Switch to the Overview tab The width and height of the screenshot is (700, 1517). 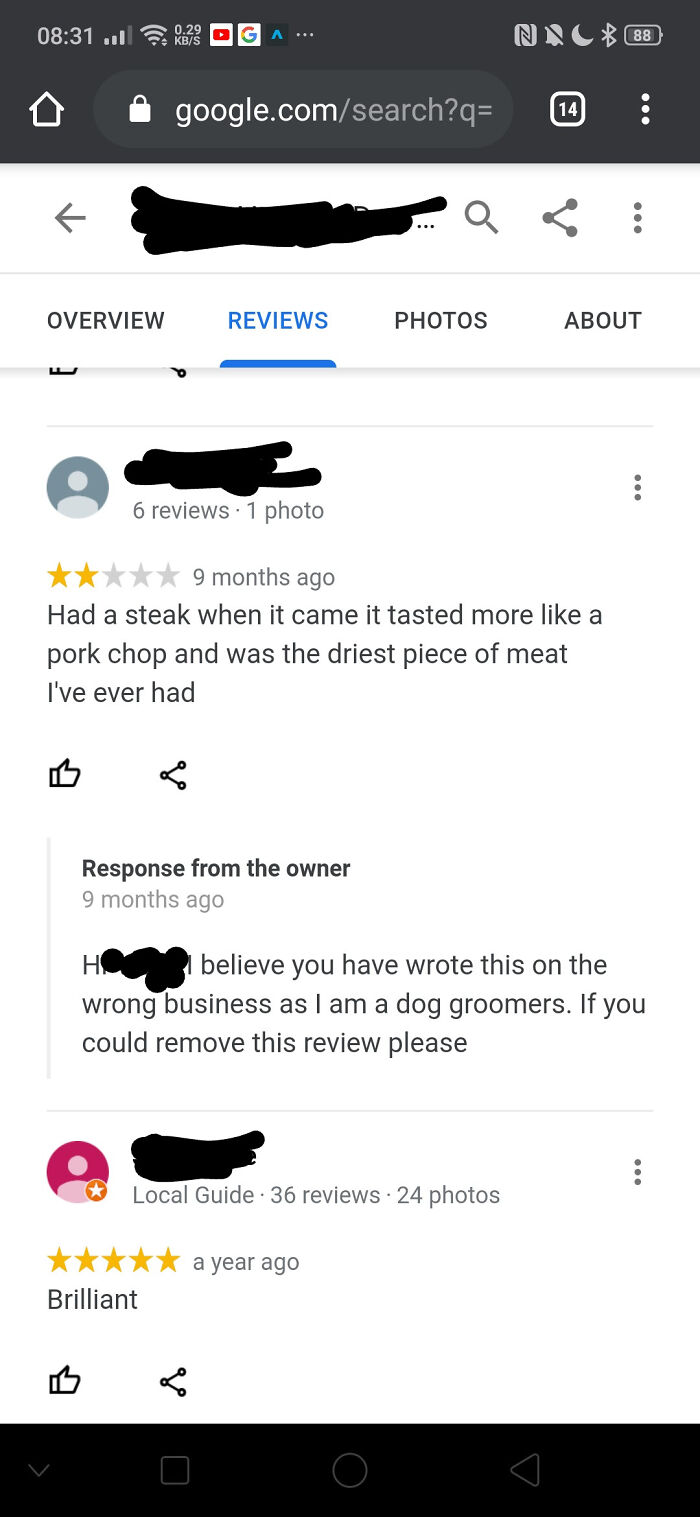(x=106, y=321)
